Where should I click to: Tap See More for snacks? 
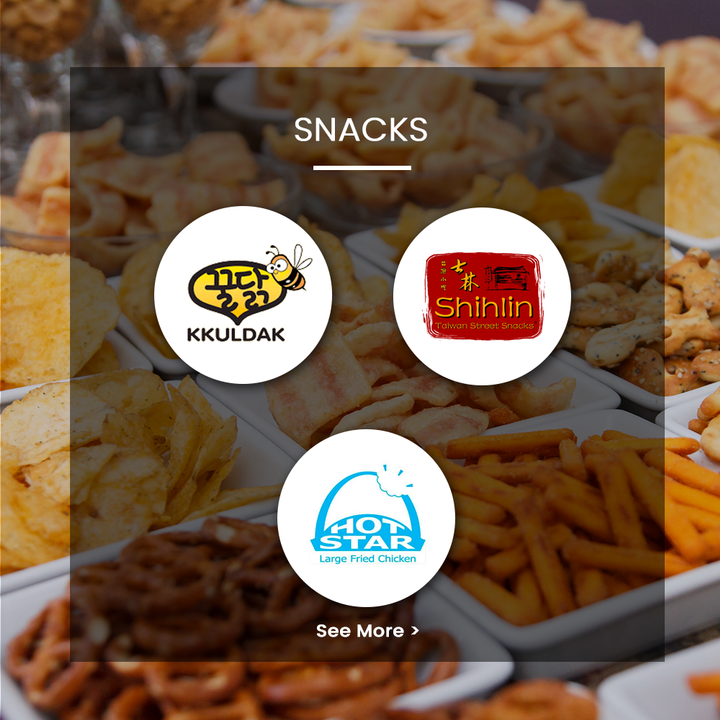367,631
